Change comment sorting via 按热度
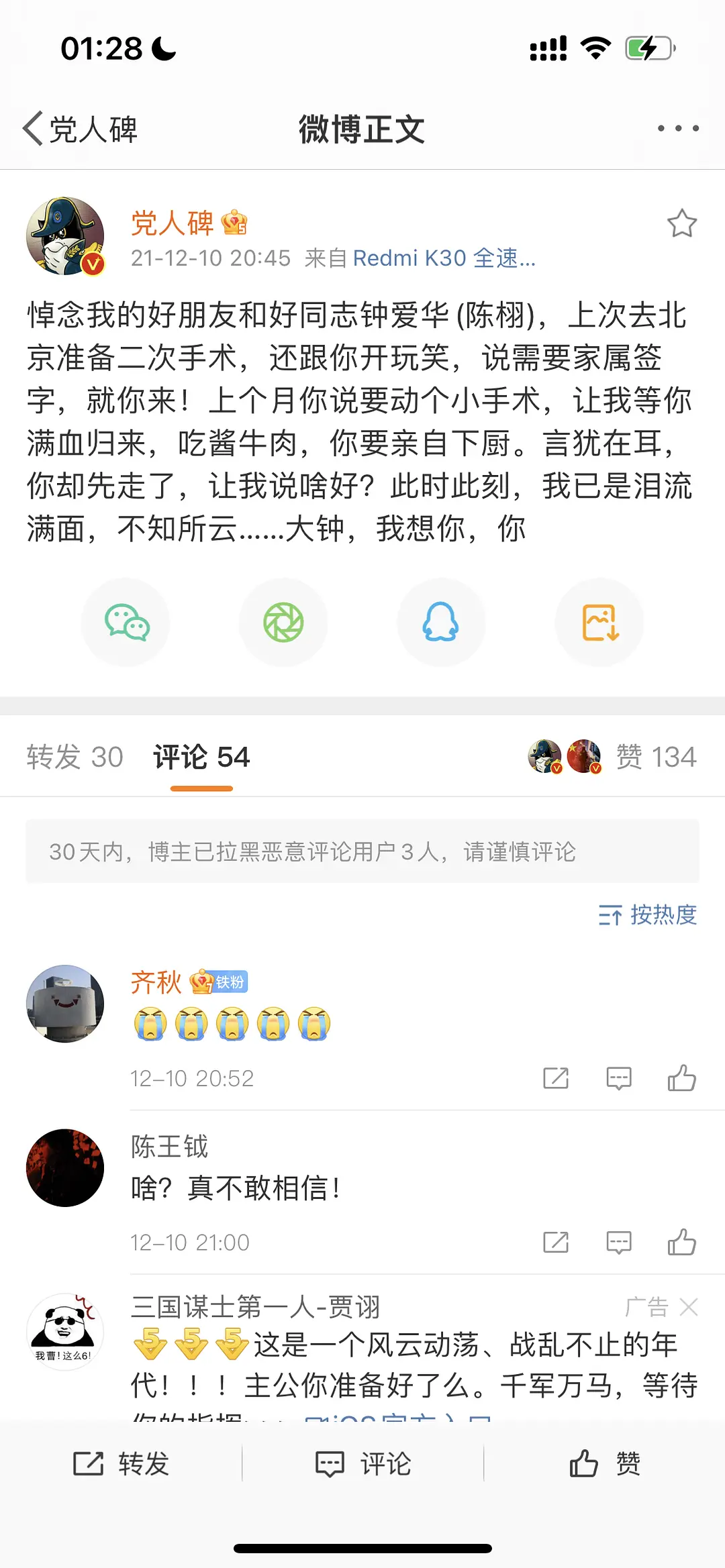 [x=648, y=914]
